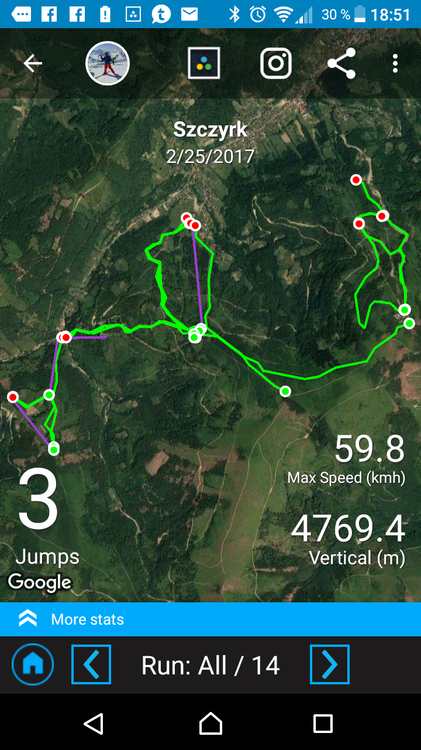Open the share icon
The width and height of the screenshot is (421, 750).
coord(342,63)
